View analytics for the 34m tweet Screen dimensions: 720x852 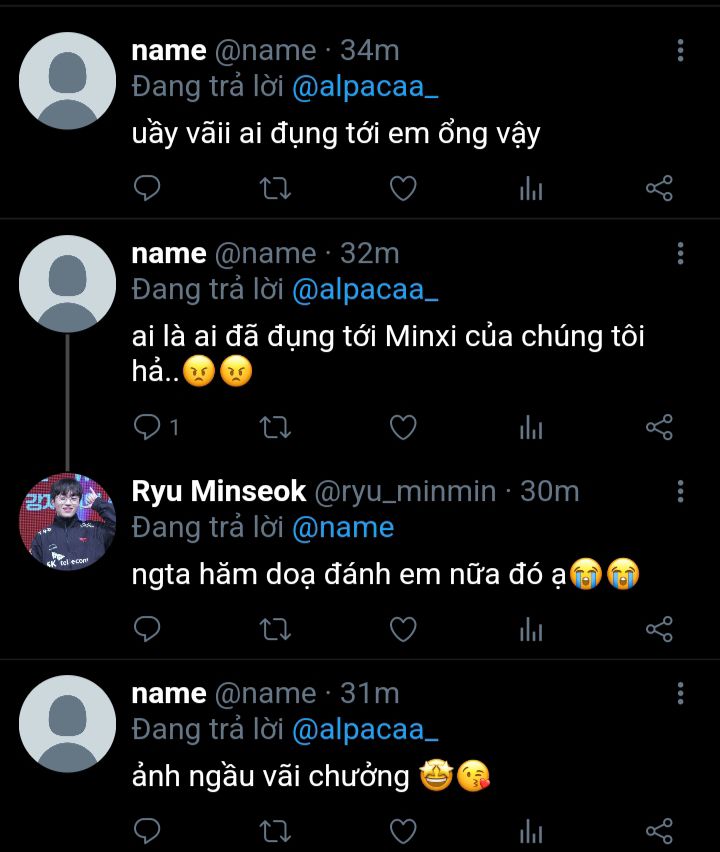pyautogui.click(x=531, y=188)
